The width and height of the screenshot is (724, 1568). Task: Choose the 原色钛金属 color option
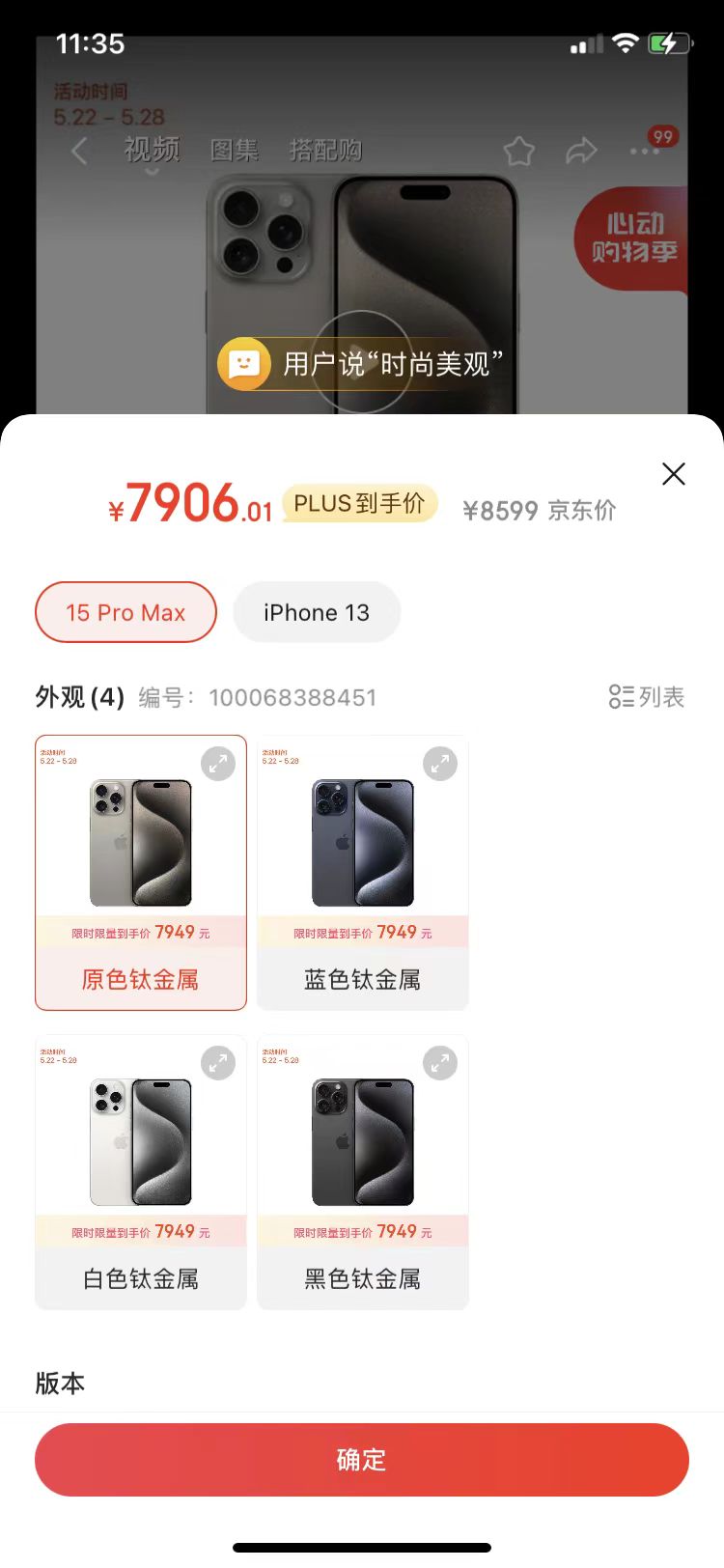point(141,979)
